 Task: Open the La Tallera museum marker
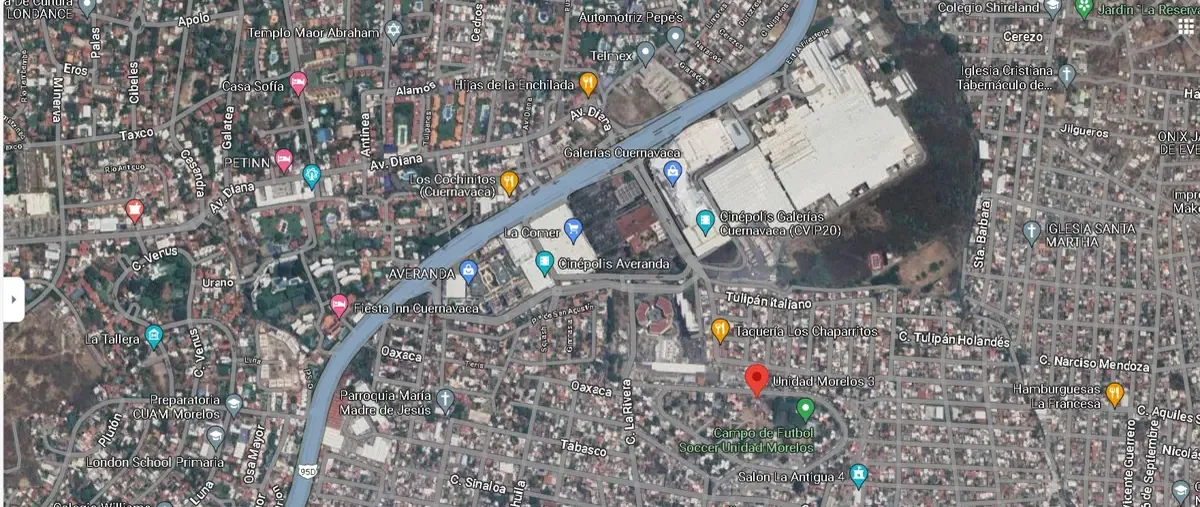click(153, 336)
